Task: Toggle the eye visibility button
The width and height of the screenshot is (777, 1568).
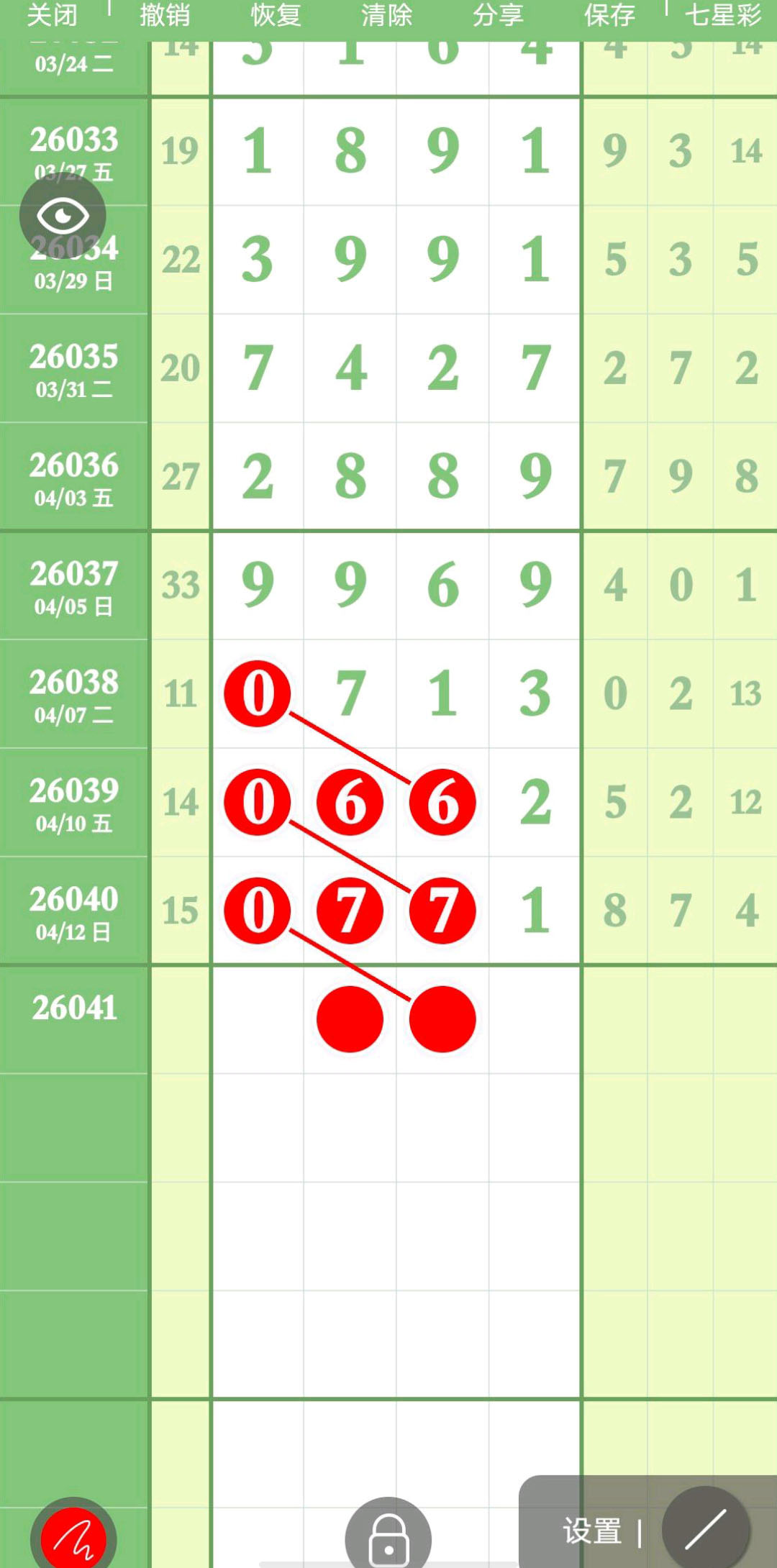Action: tap(63, 216)
